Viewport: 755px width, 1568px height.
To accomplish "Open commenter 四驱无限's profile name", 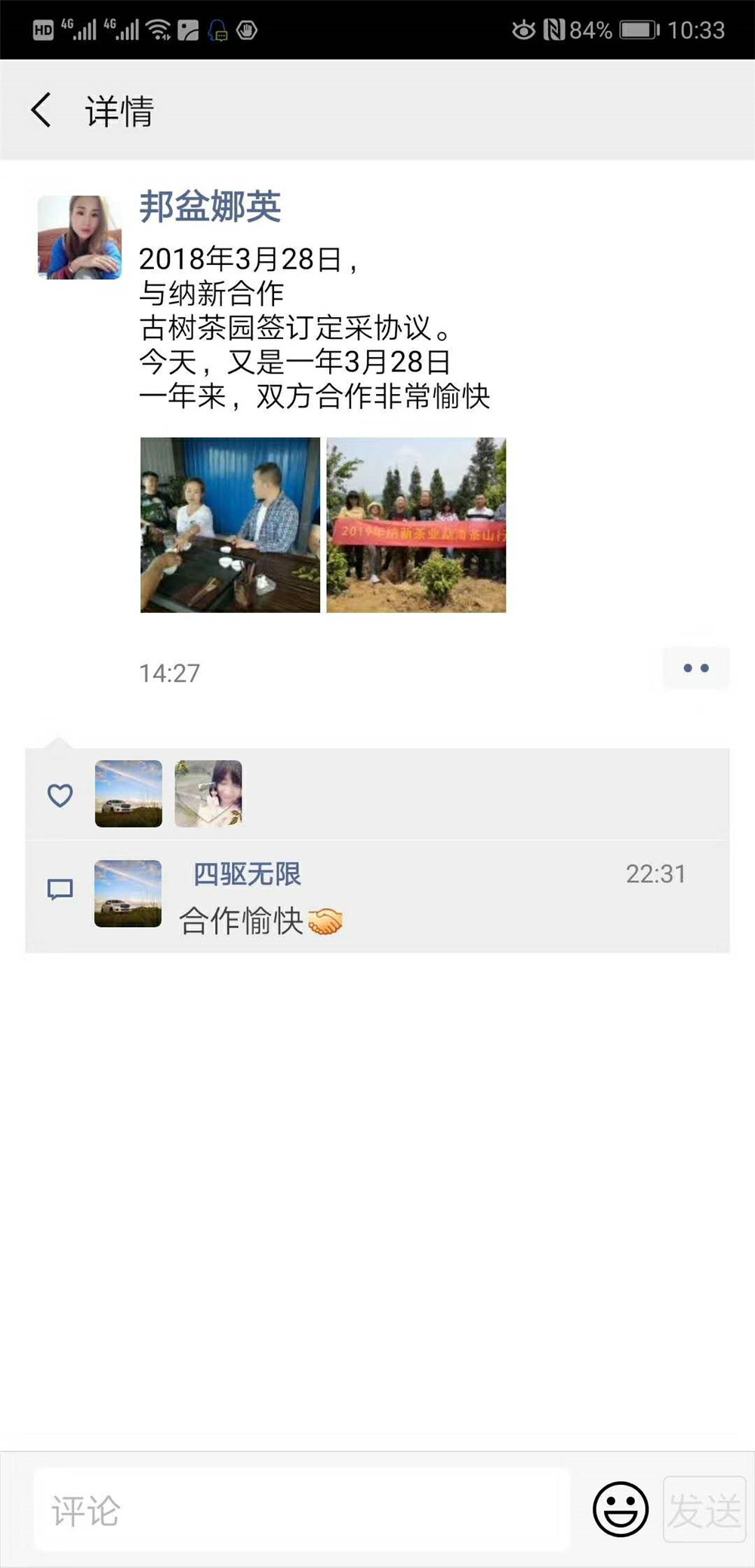I will [247, 874].
